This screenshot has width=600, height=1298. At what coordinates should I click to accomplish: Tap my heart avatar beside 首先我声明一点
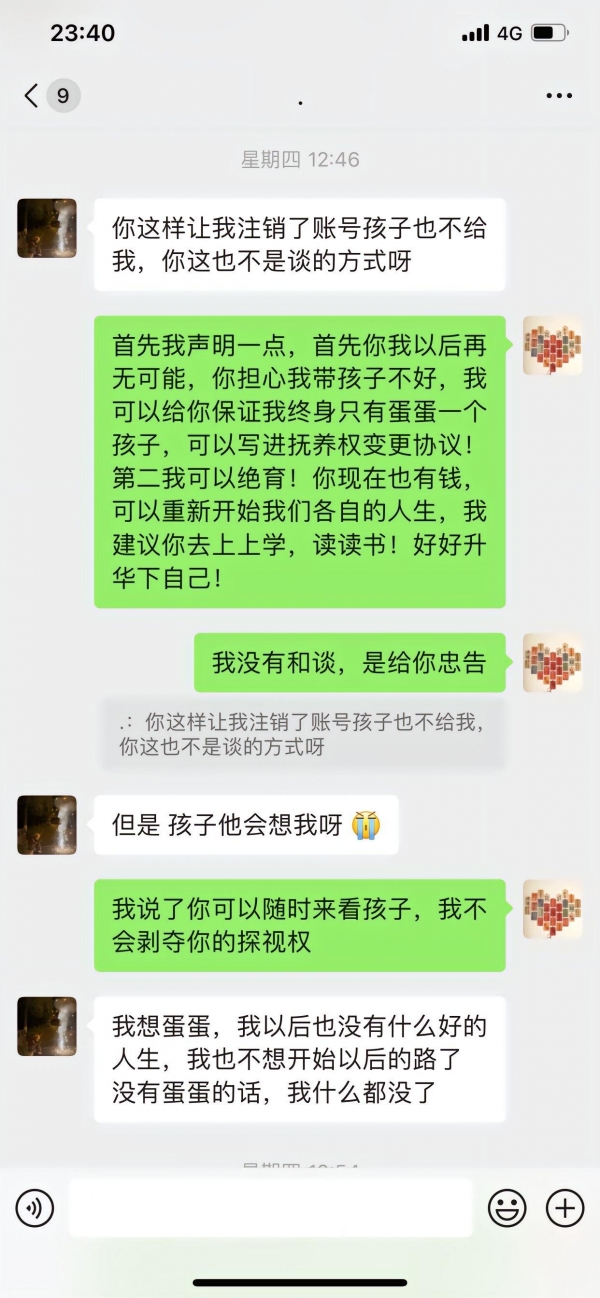(x=552, y=346)
